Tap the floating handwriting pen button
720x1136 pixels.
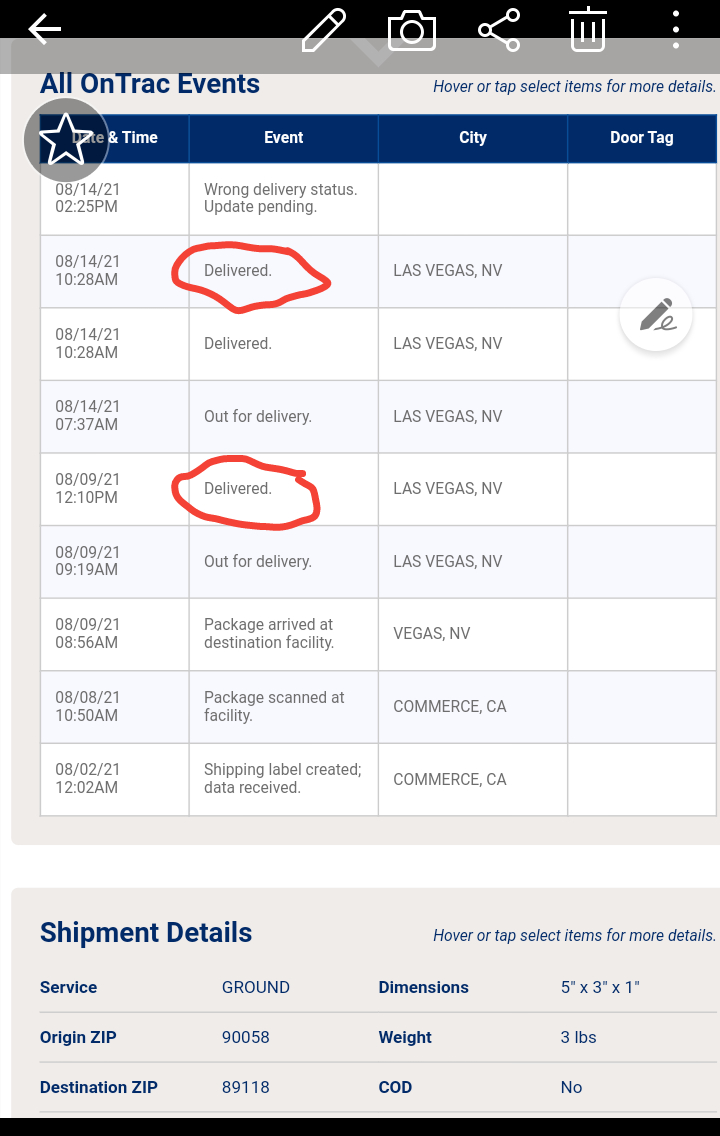tap(656, 315)
